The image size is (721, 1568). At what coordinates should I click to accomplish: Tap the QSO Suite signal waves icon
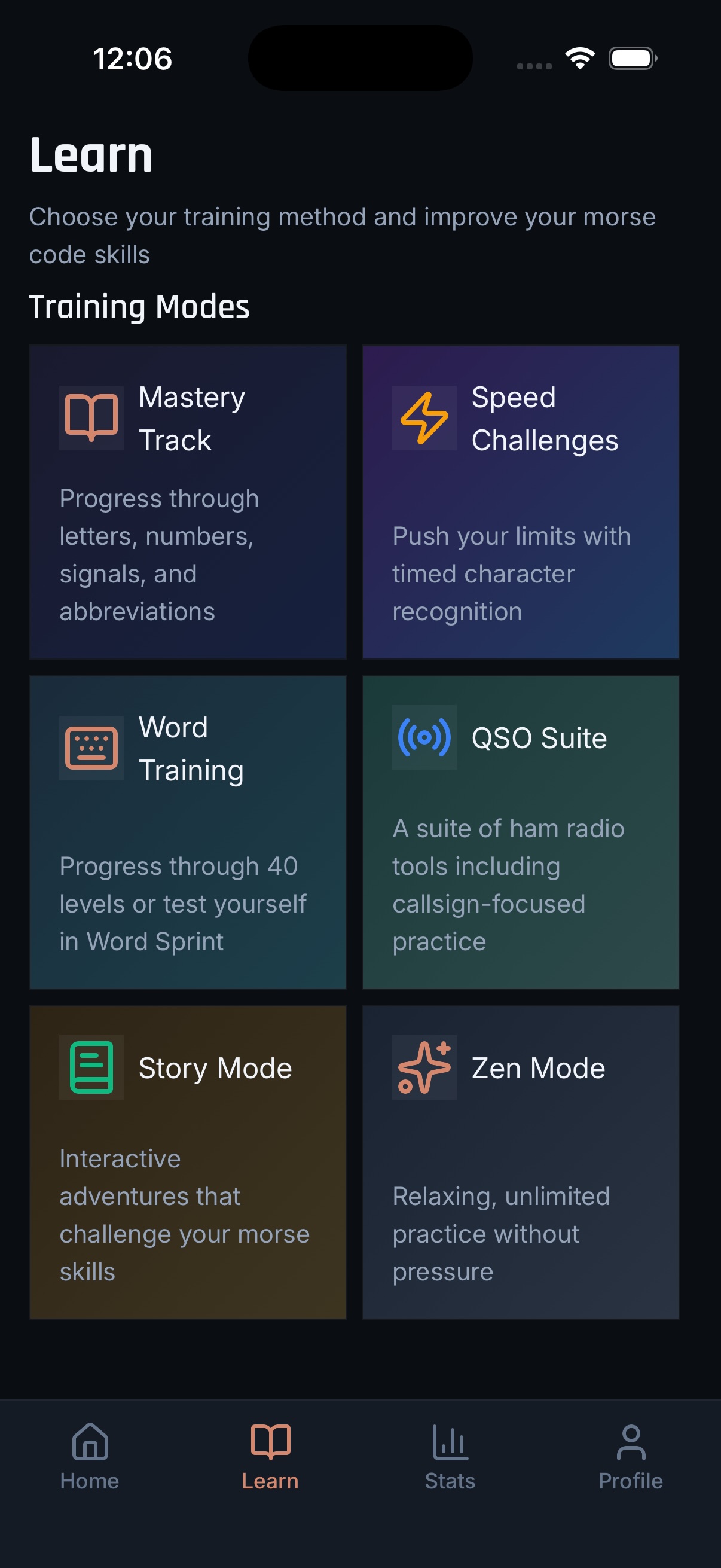click(424, 738)
